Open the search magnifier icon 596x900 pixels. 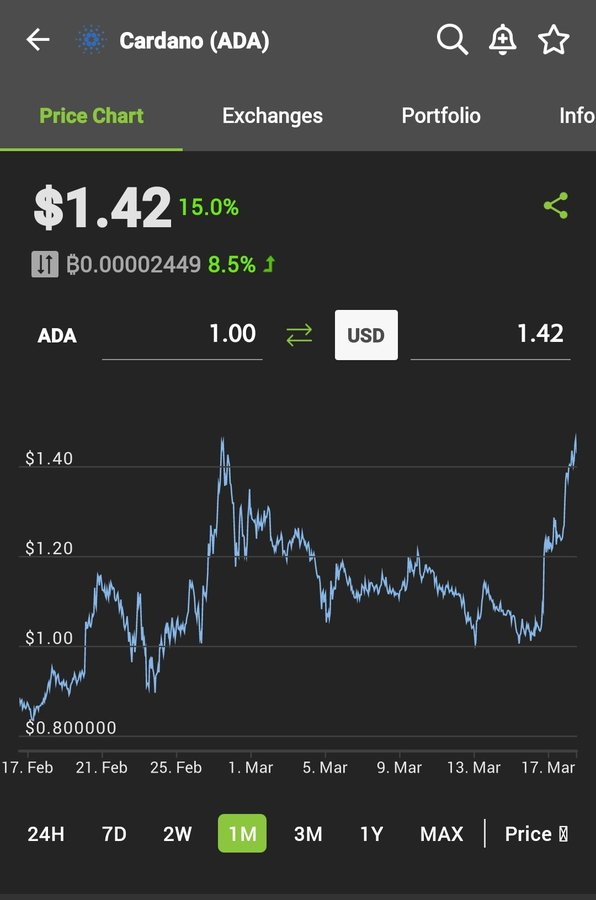click(x=452, y=40)
